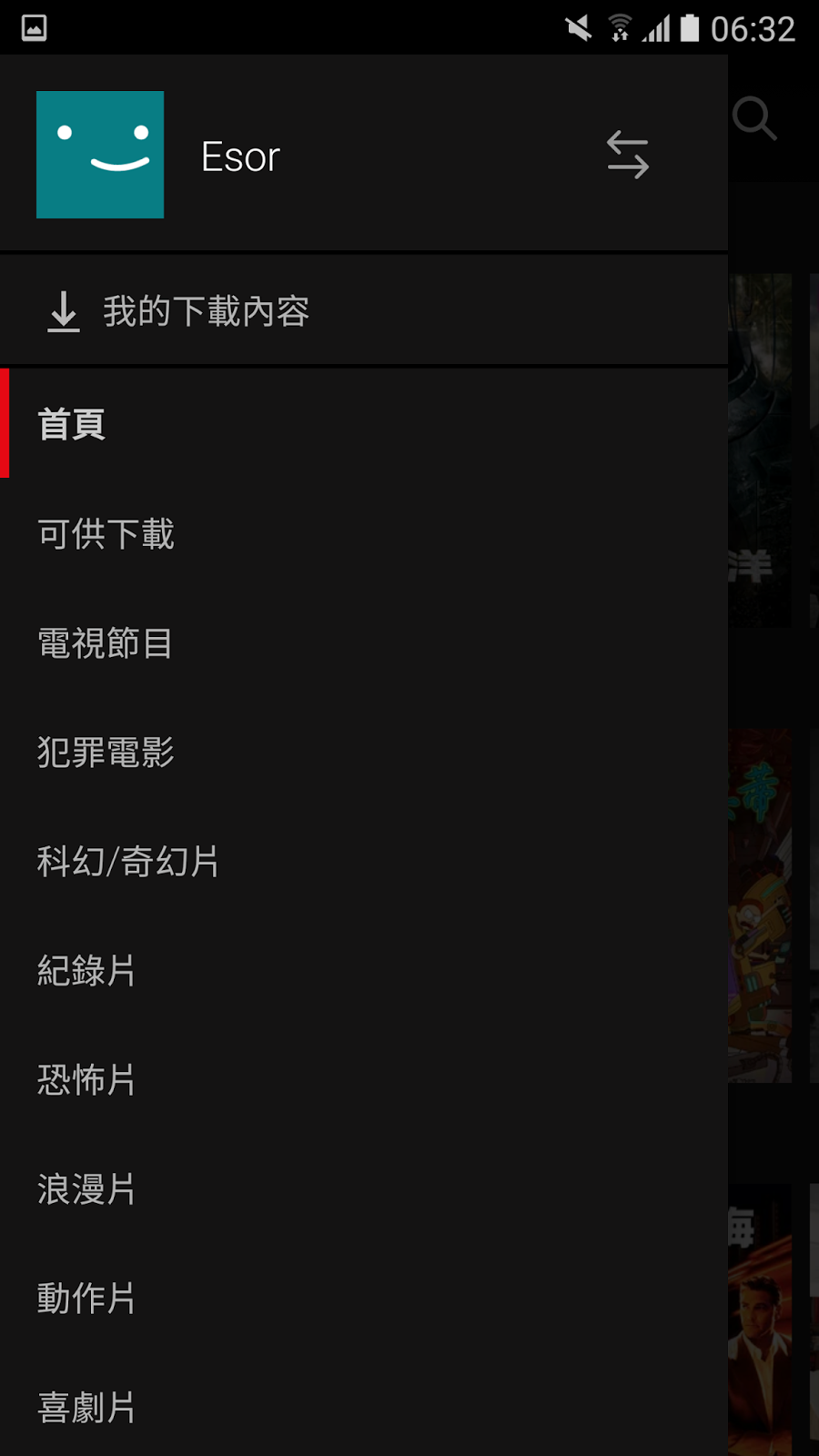This screenshot has width=819, height=1456.
Task: Open 浪漫片 romance genre
Action: click(86, 1189)
